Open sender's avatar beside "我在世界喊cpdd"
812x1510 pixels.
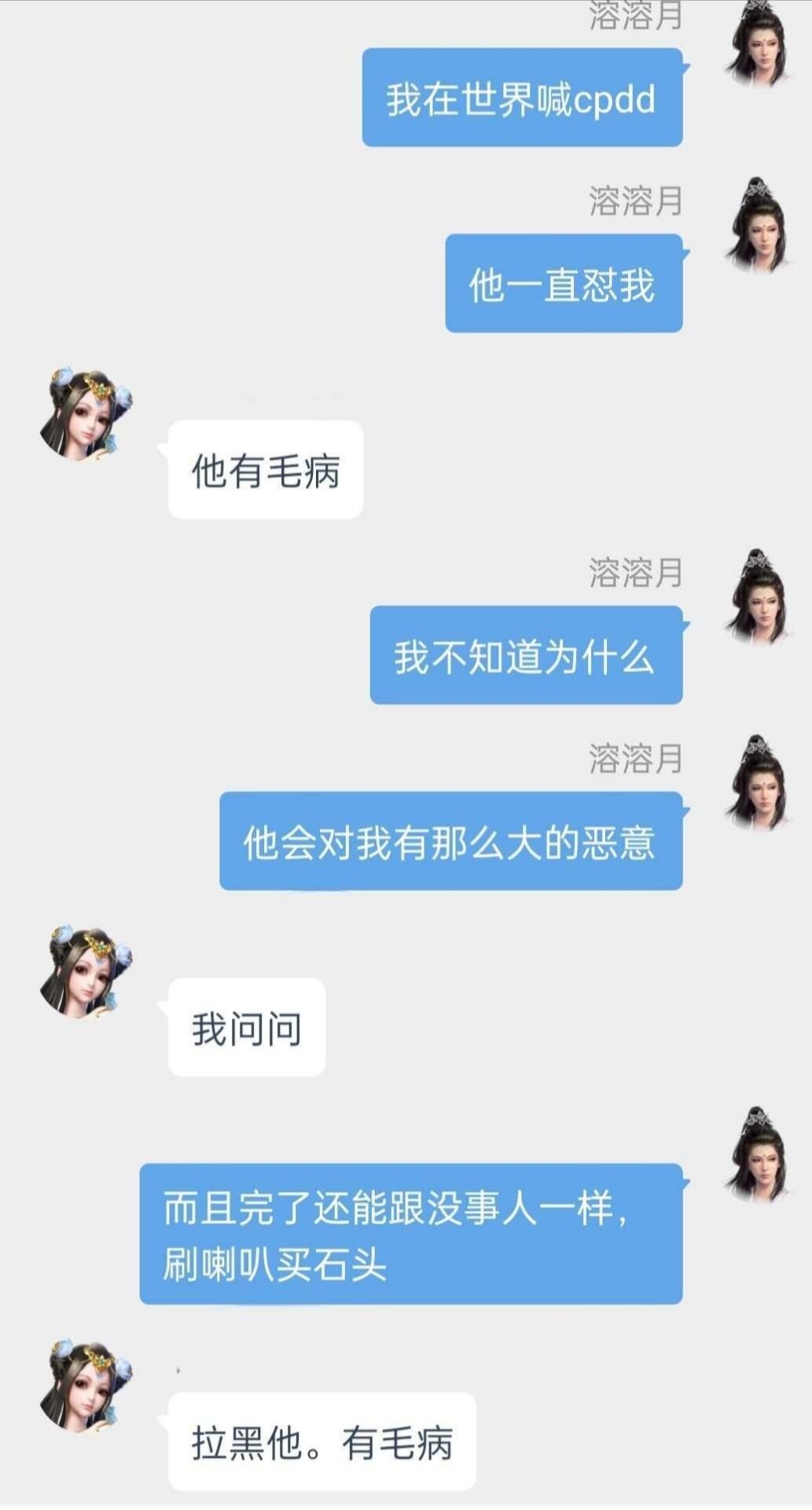pyautogui.click(x=759, y=43)
